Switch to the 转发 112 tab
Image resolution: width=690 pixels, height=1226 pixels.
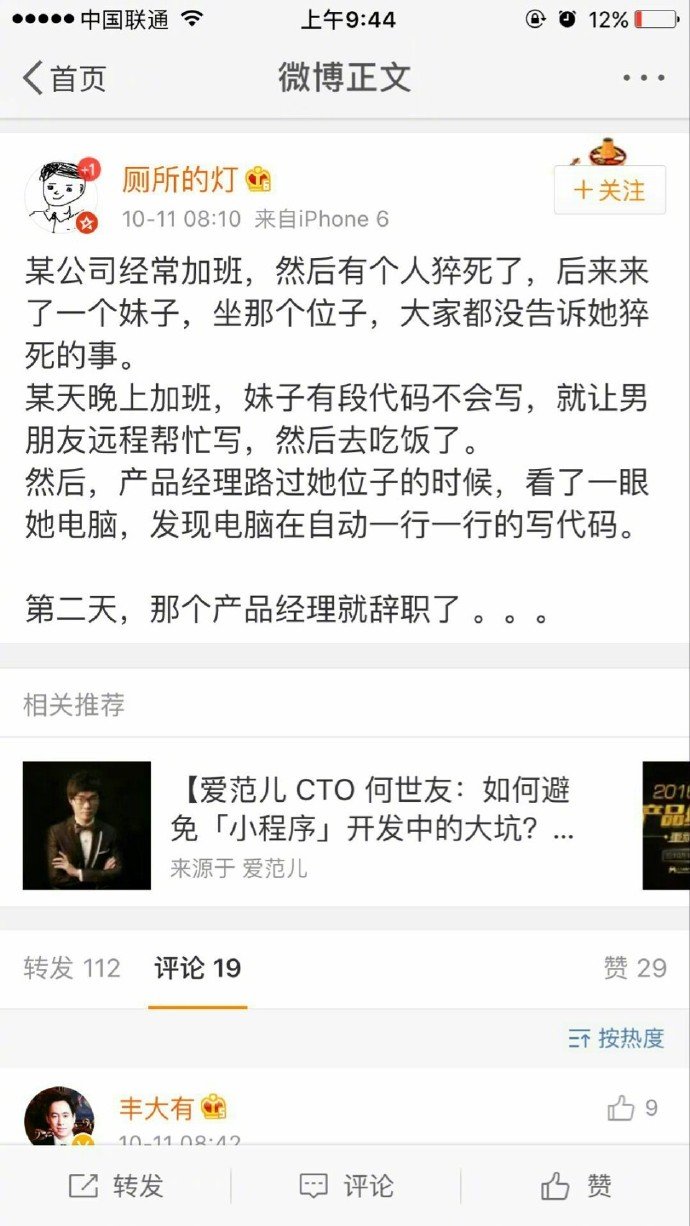[x=72, y=968]
